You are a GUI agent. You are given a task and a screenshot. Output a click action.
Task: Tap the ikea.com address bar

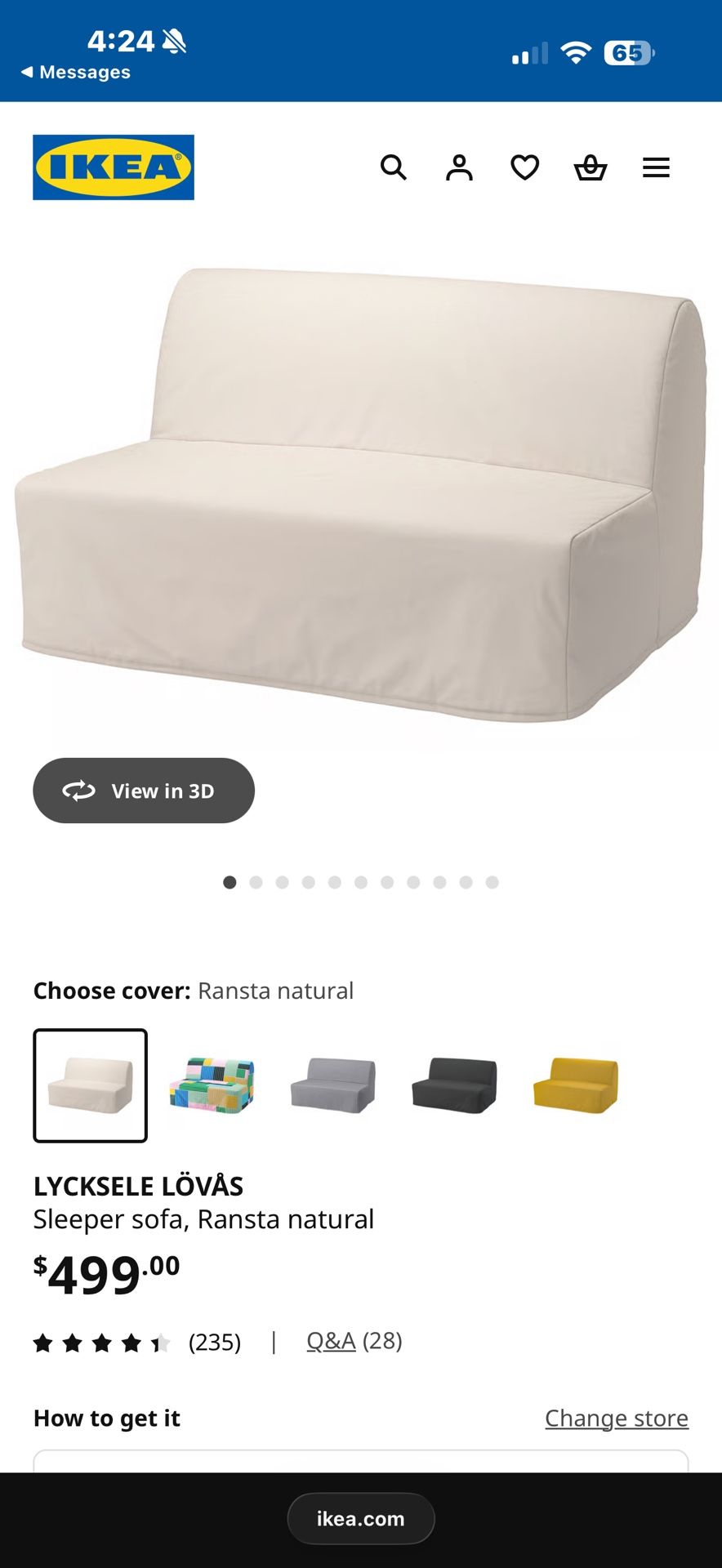coord(361,1518)
